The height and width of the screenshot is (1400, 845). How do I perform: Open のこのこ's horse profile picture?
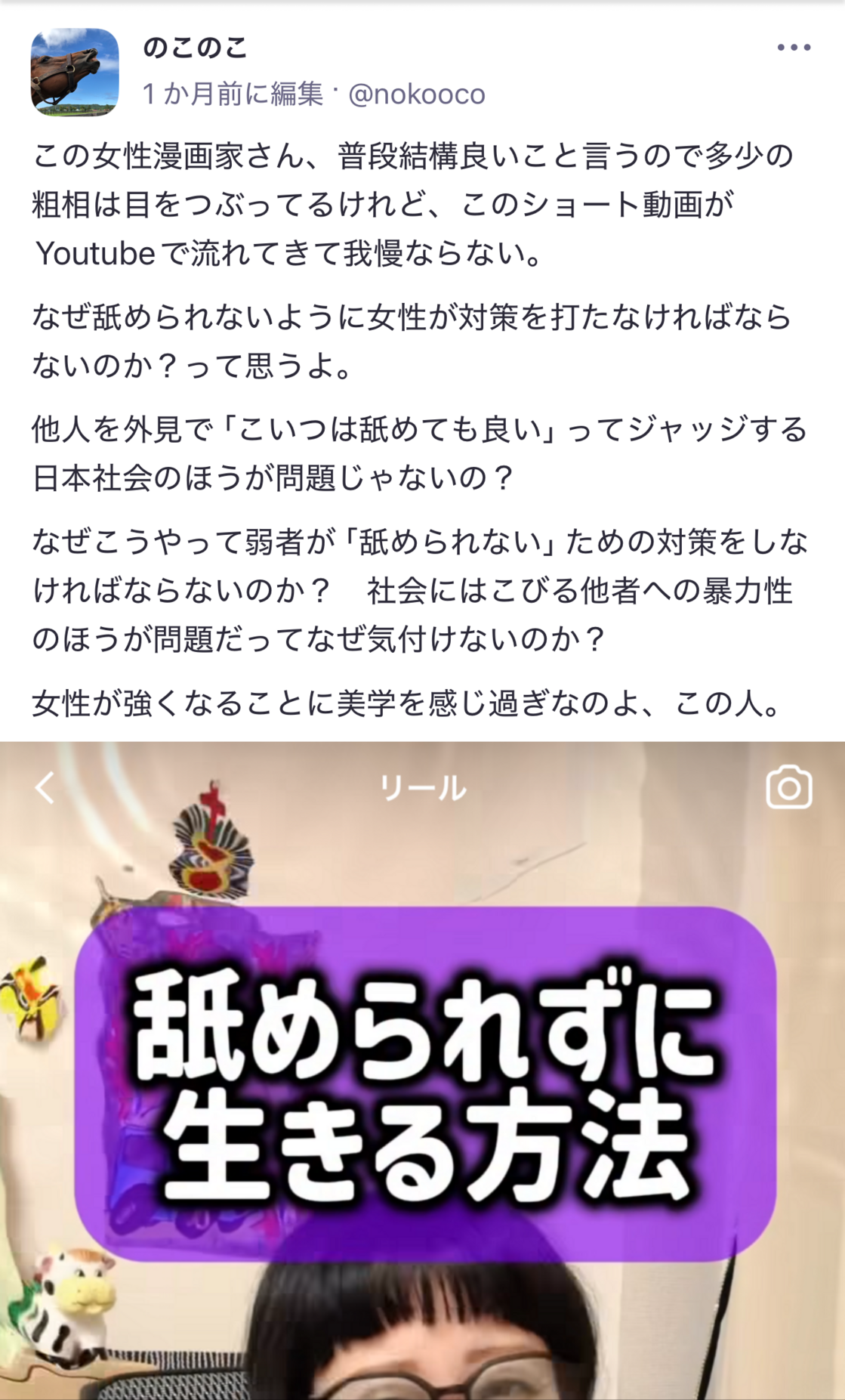(75, 73)
